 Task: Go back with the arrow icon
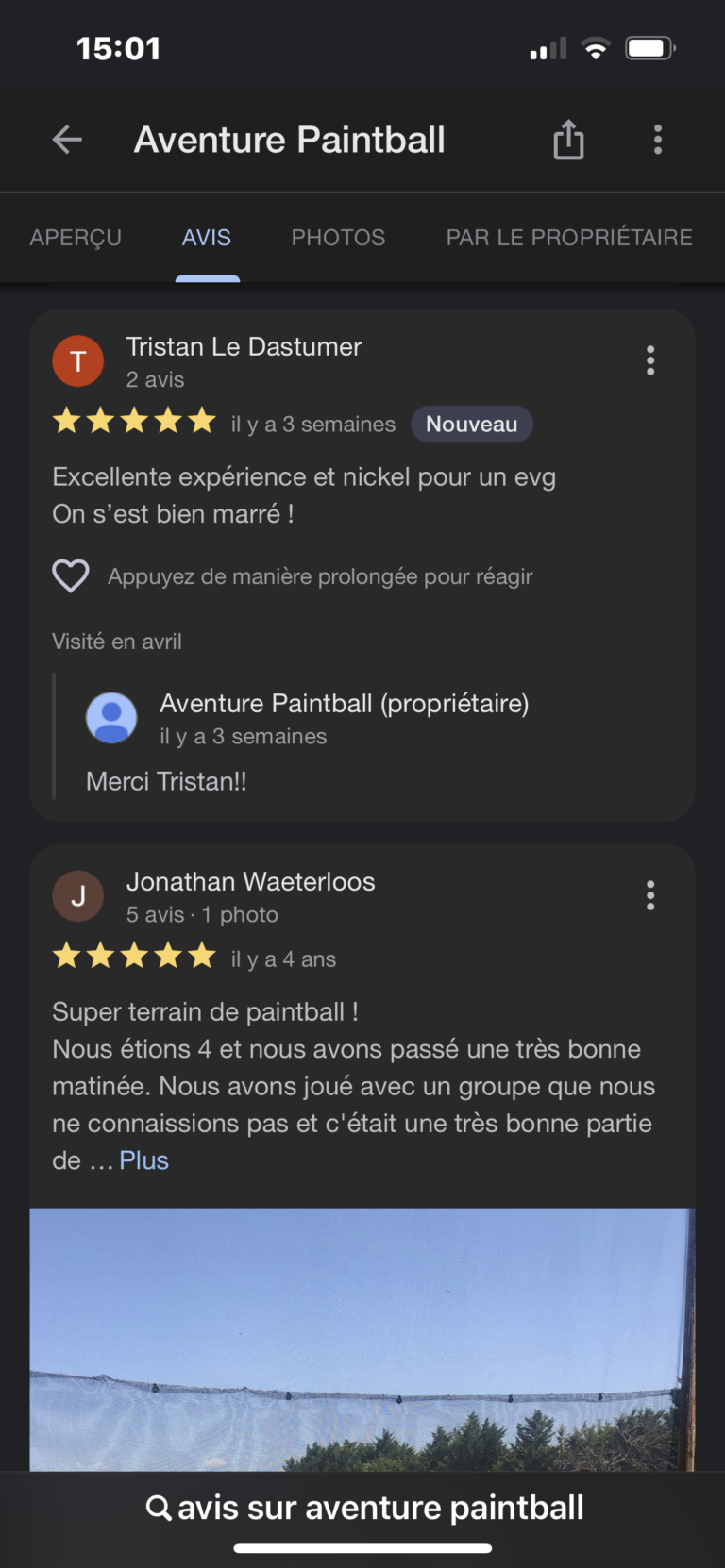coord(67,140)
